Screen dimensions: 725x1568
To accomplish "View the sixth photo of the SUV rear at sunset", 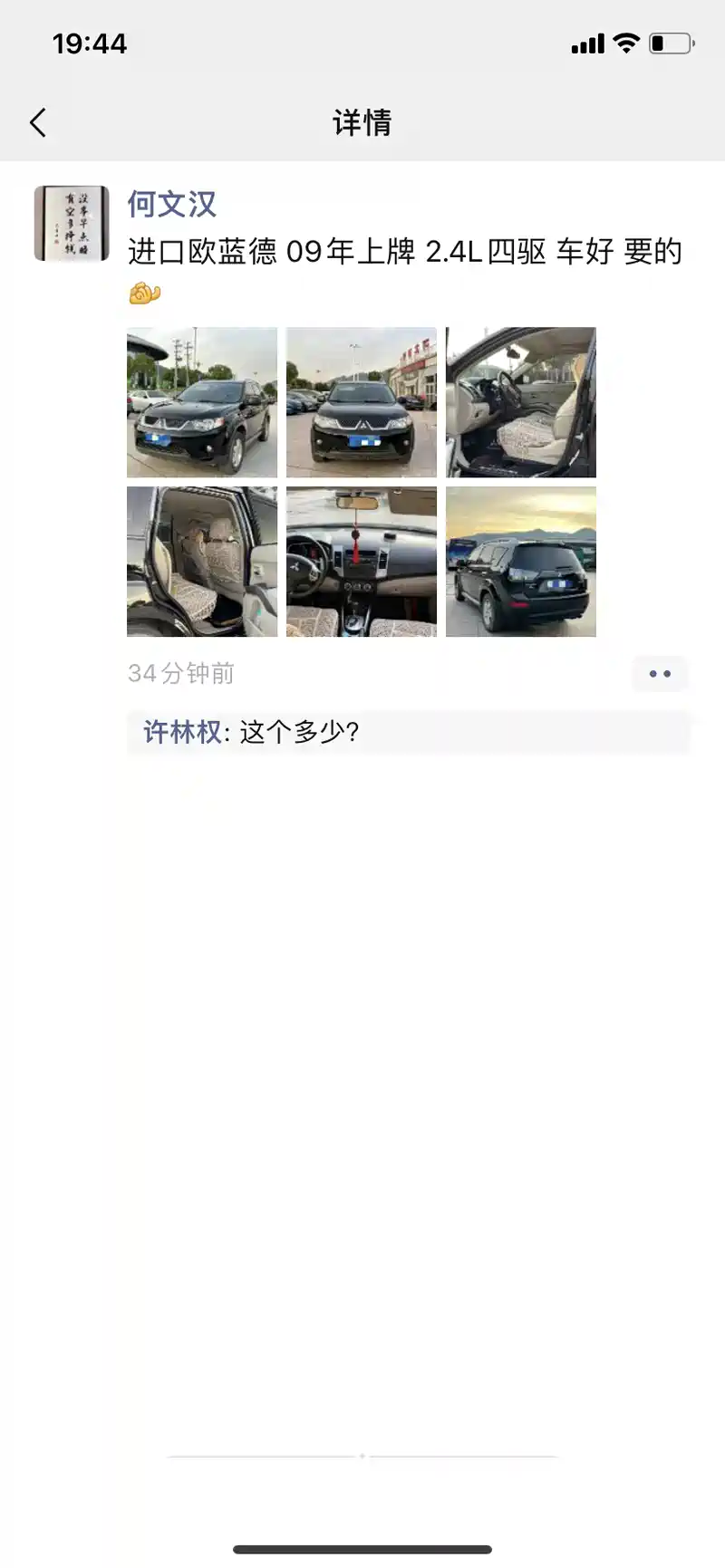I will 521,562.
